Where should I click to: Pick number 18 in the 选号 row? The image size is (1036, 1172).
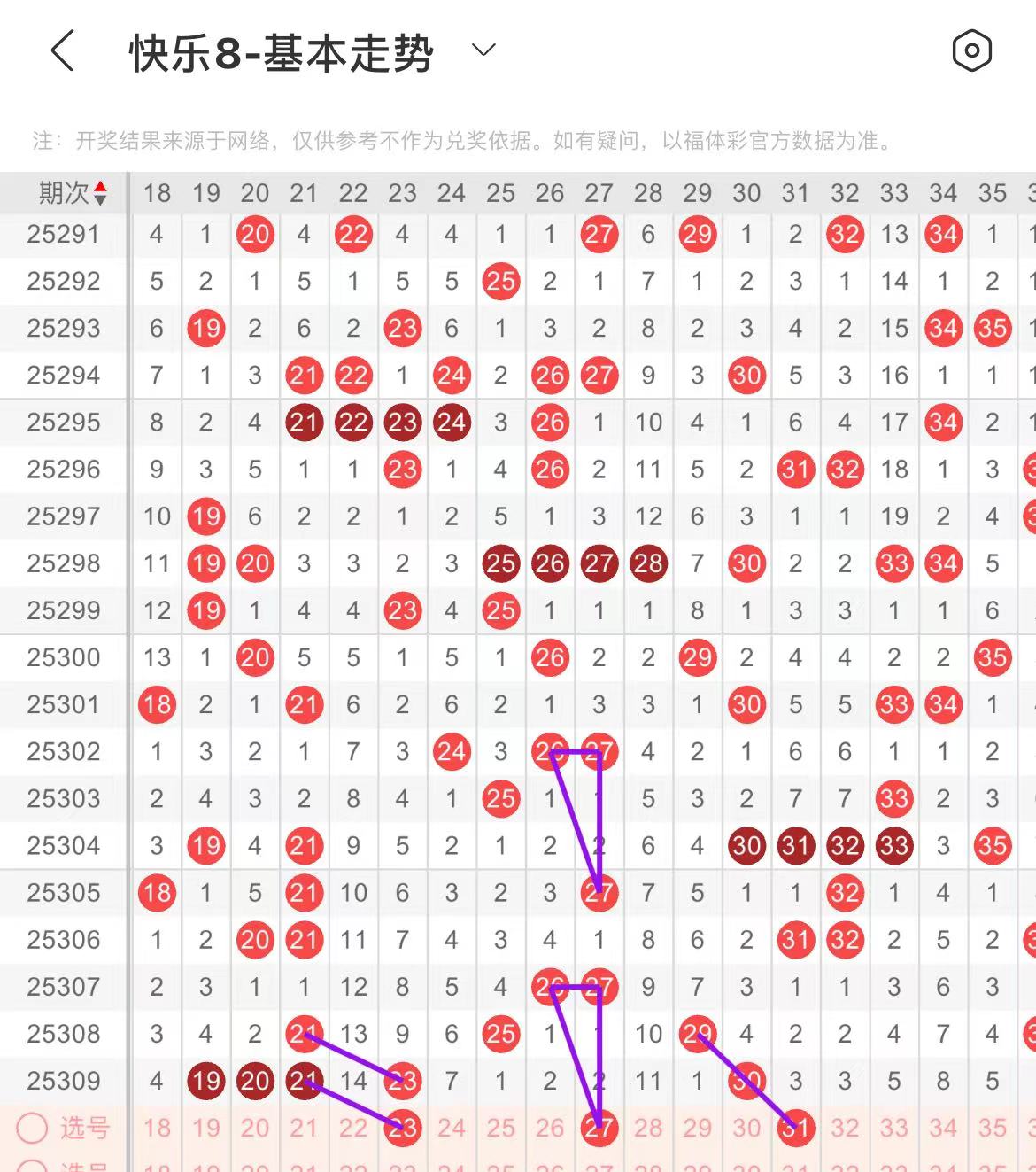point(157,1128)
